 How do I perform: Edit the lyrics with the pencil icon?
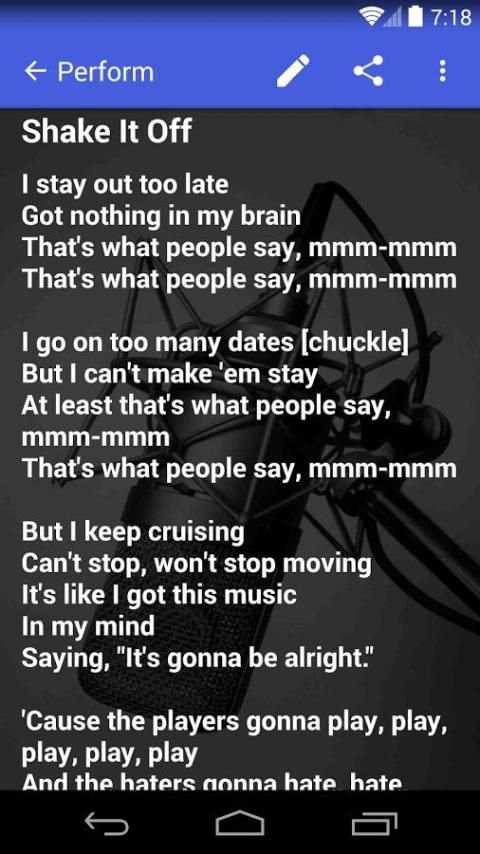tap(293, 71)
